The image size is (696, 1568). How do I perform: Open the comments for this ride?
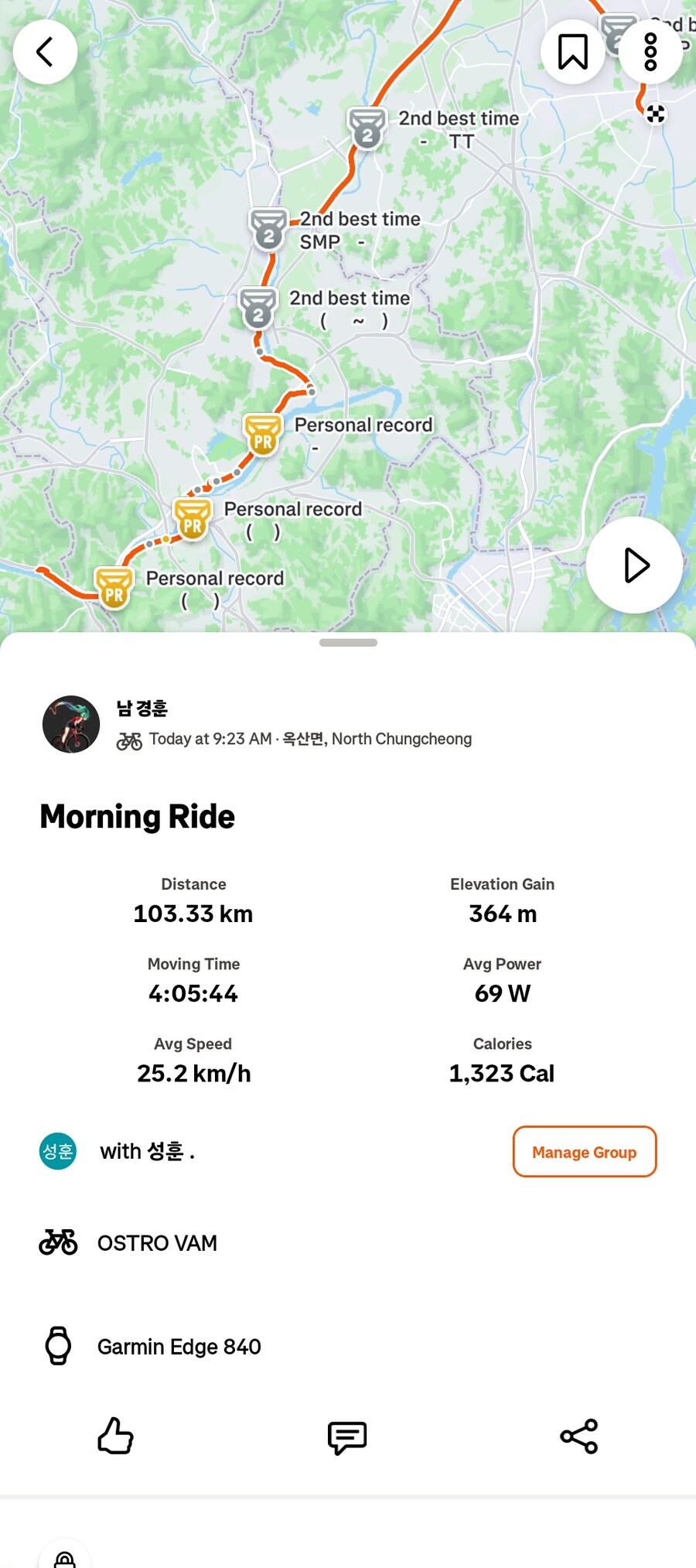tap(347, 1437)
